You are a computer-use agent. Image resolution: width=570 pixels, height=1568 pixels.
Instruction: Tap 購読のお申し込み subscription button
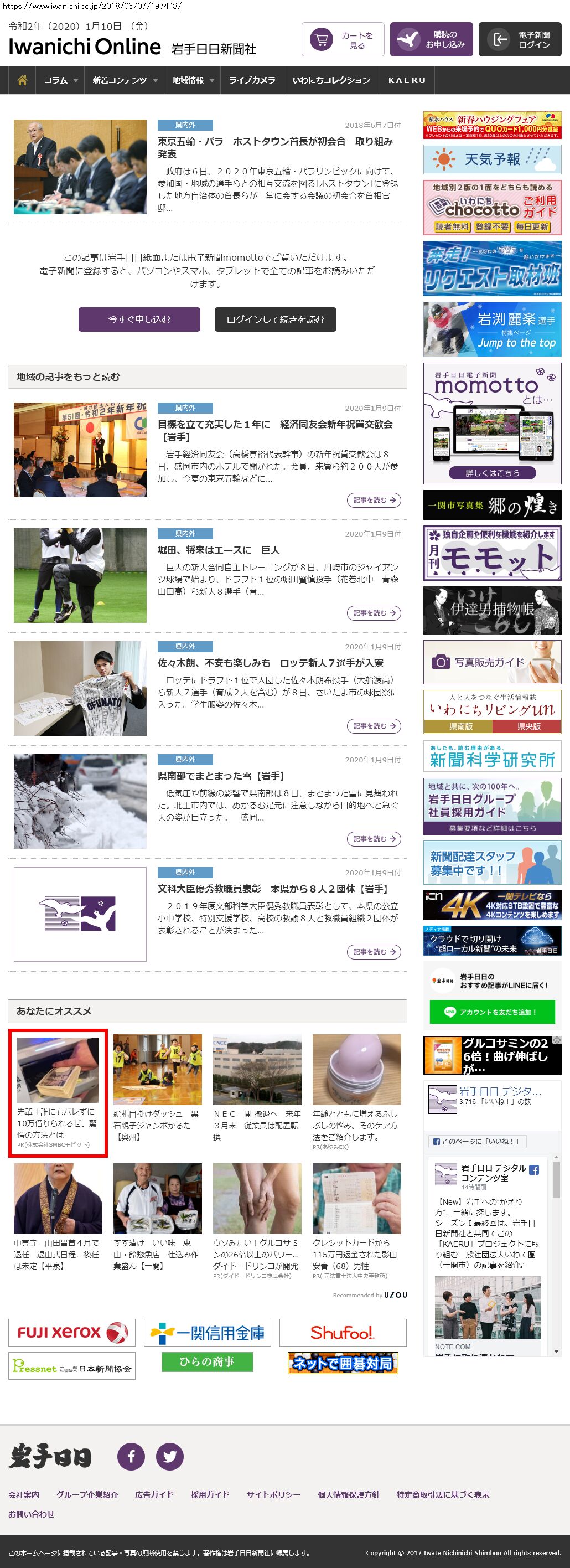coord(431,39)
